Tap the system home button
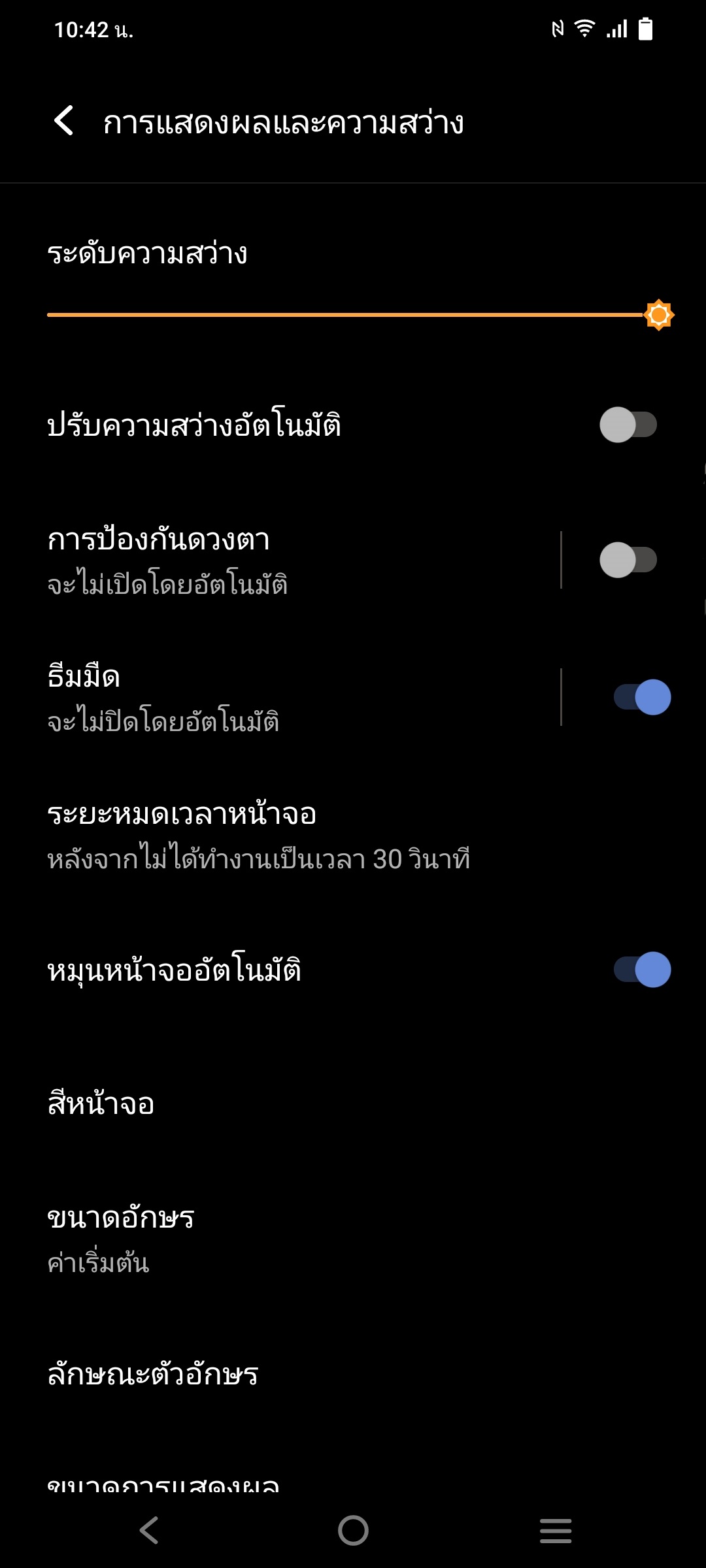 [353, 1530]
